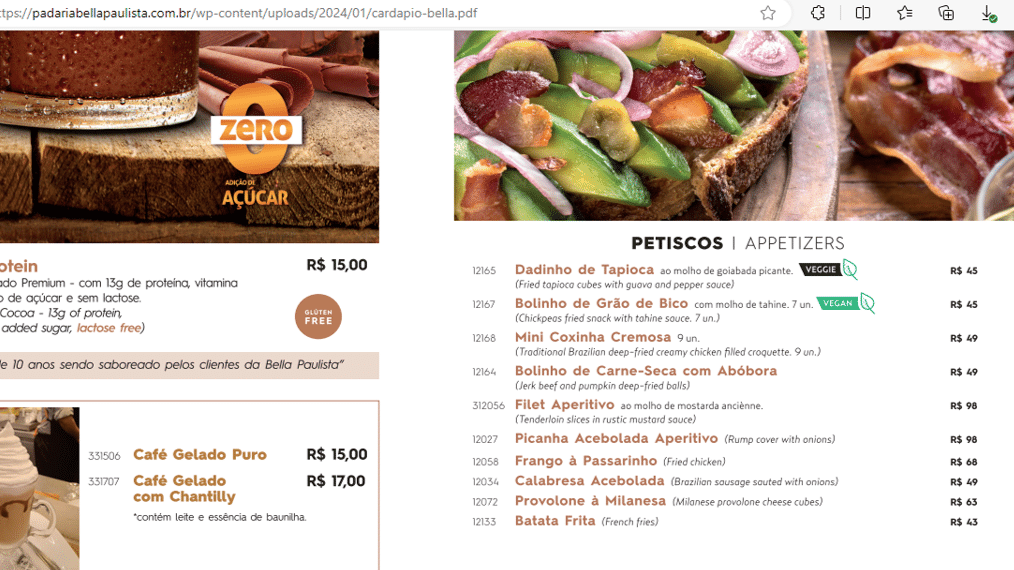
Task: Open the browser extensions menu
Action: [x=818, y=13]
